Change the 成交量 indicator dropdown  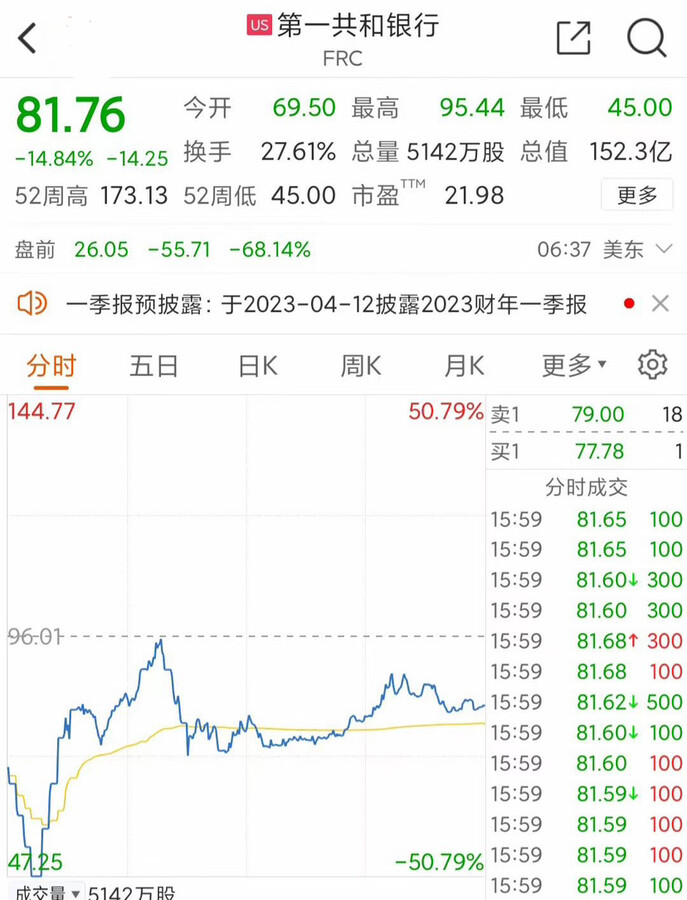[x=46, y=892]
